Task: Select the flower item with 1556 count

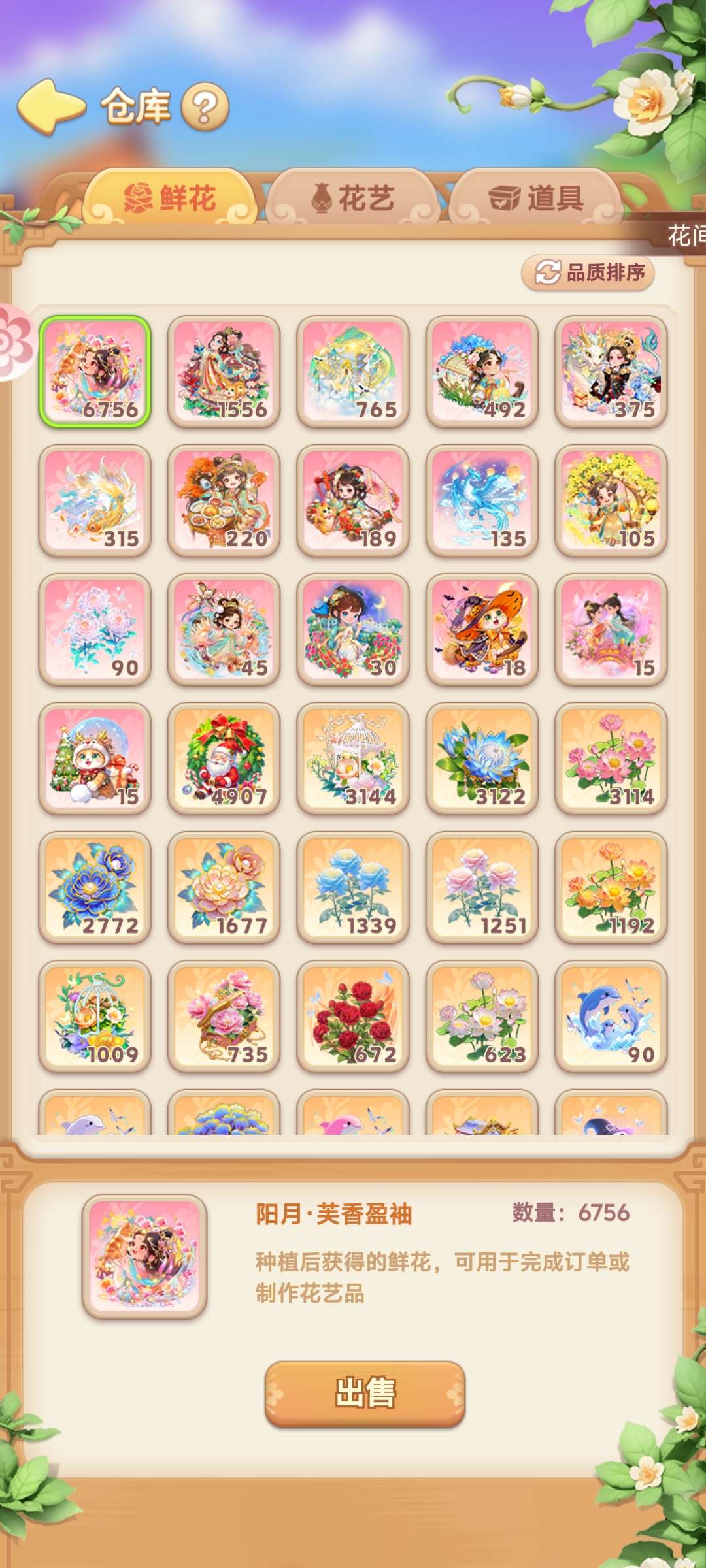Action: 224,372
